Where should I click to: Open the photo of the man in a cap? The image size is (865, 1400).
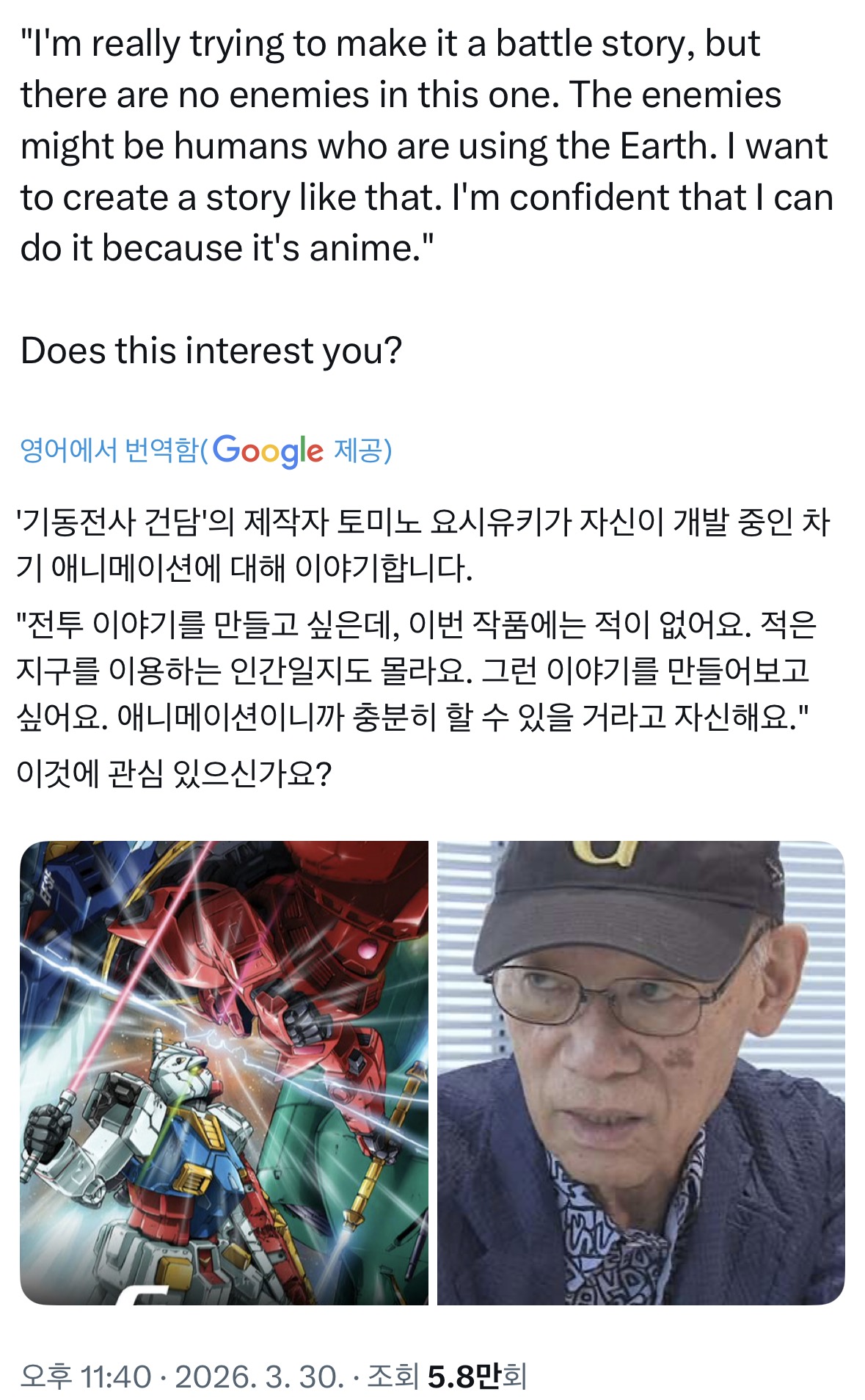click(x=640, y=1072)
